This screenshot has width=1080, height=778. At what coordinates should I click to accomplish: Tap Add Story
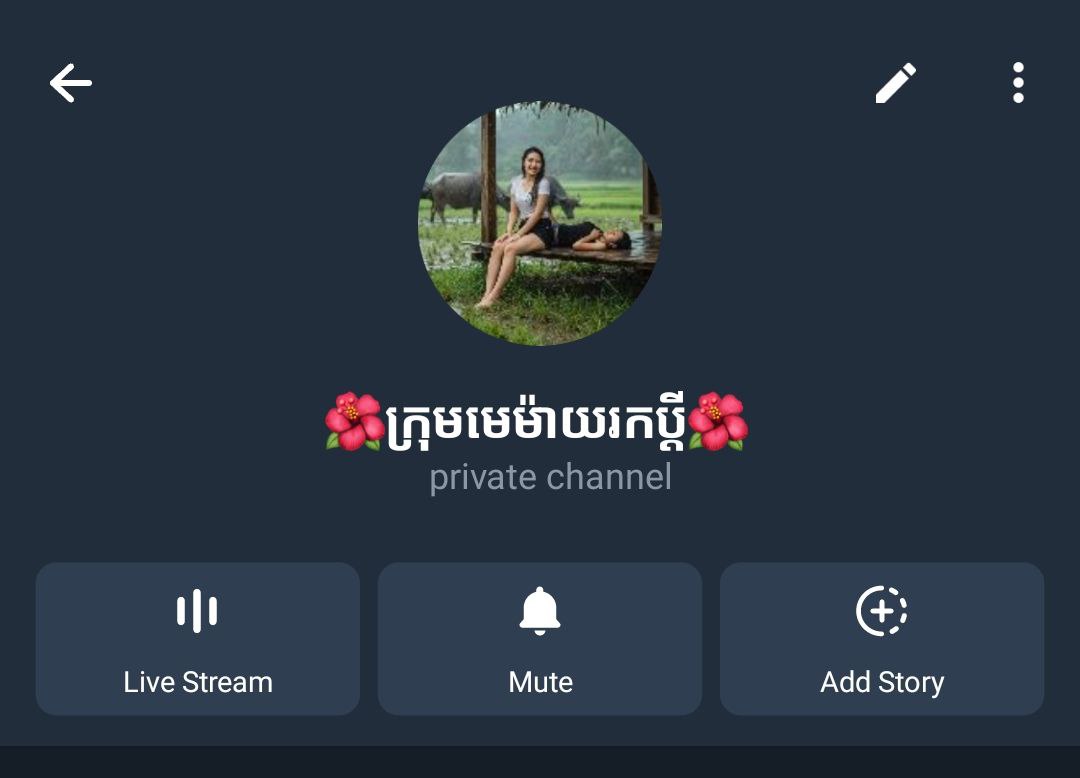point(882,638)
